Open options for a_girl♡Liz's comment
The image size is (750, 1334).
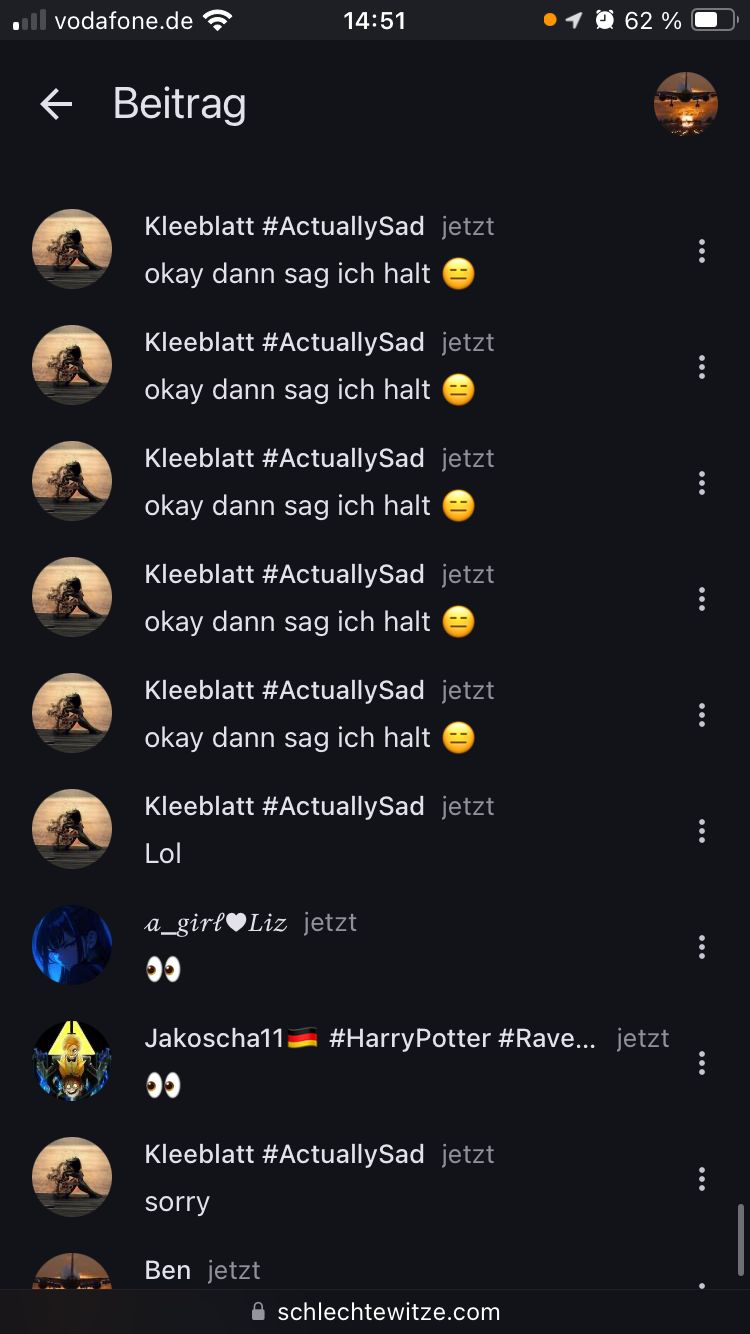coord(702,947)
